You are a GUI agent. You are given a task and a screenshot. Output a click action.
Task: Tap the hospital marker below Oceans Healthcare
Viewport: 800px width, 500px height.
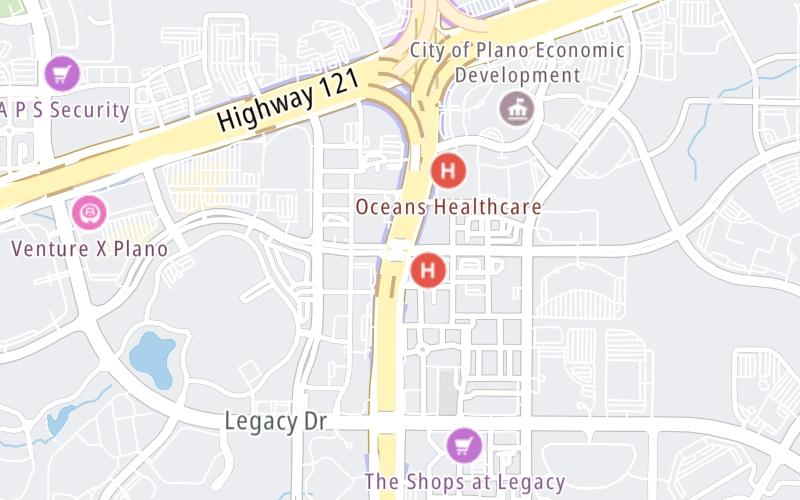coord(428,269)
